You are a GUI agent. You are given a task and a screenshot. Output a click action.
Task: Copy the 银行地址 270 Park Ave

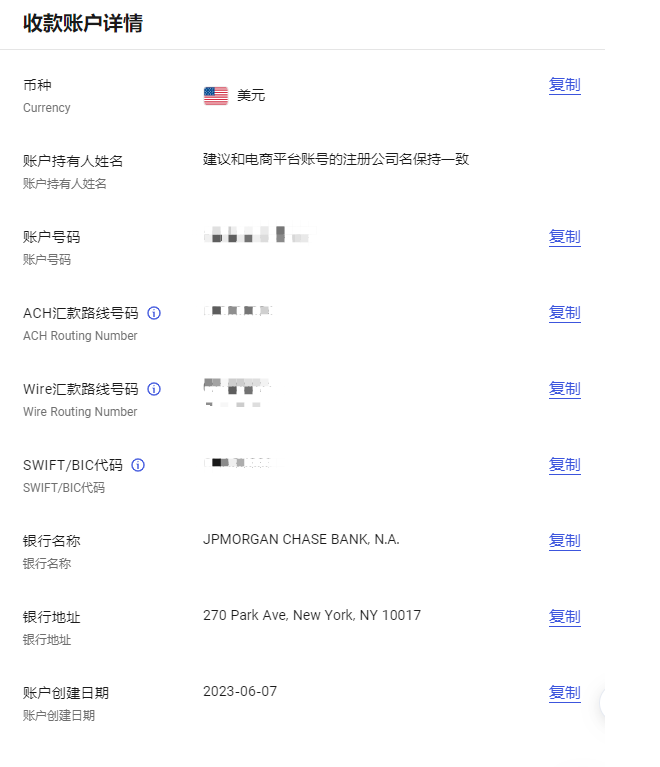coord(564,617)
